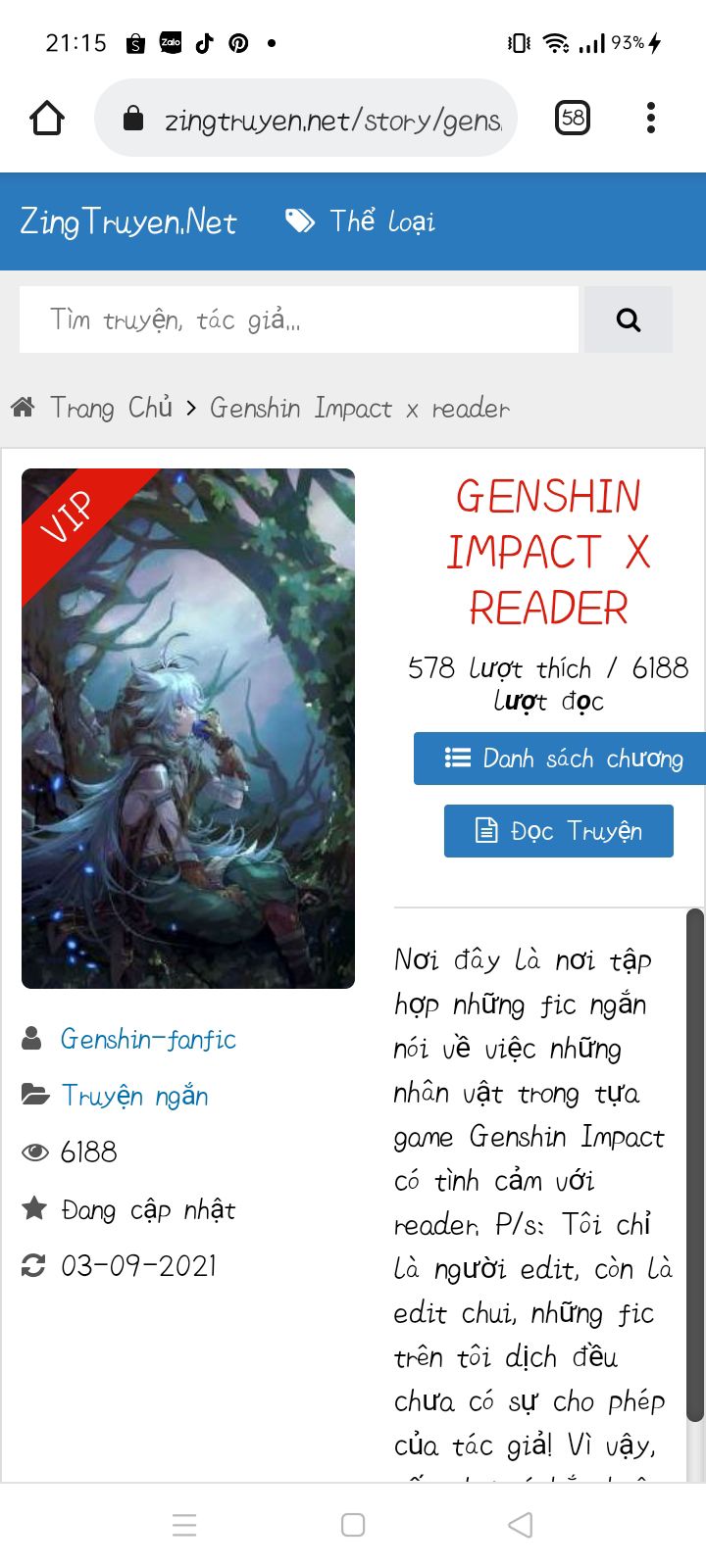
Task: Open the tab switcher showing 58 tabs
Action: (573, 119)
